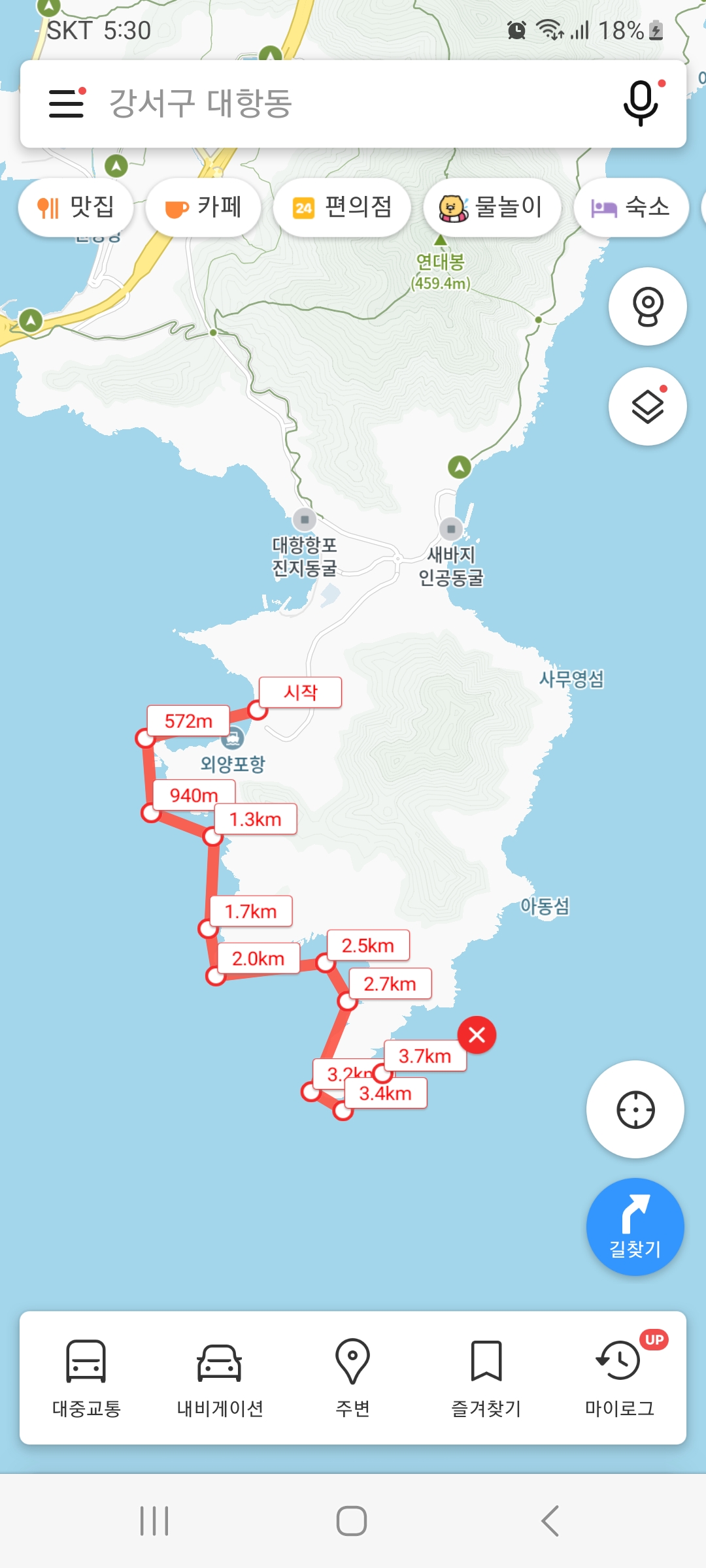Open the hamburger menu

coord(67,103)
